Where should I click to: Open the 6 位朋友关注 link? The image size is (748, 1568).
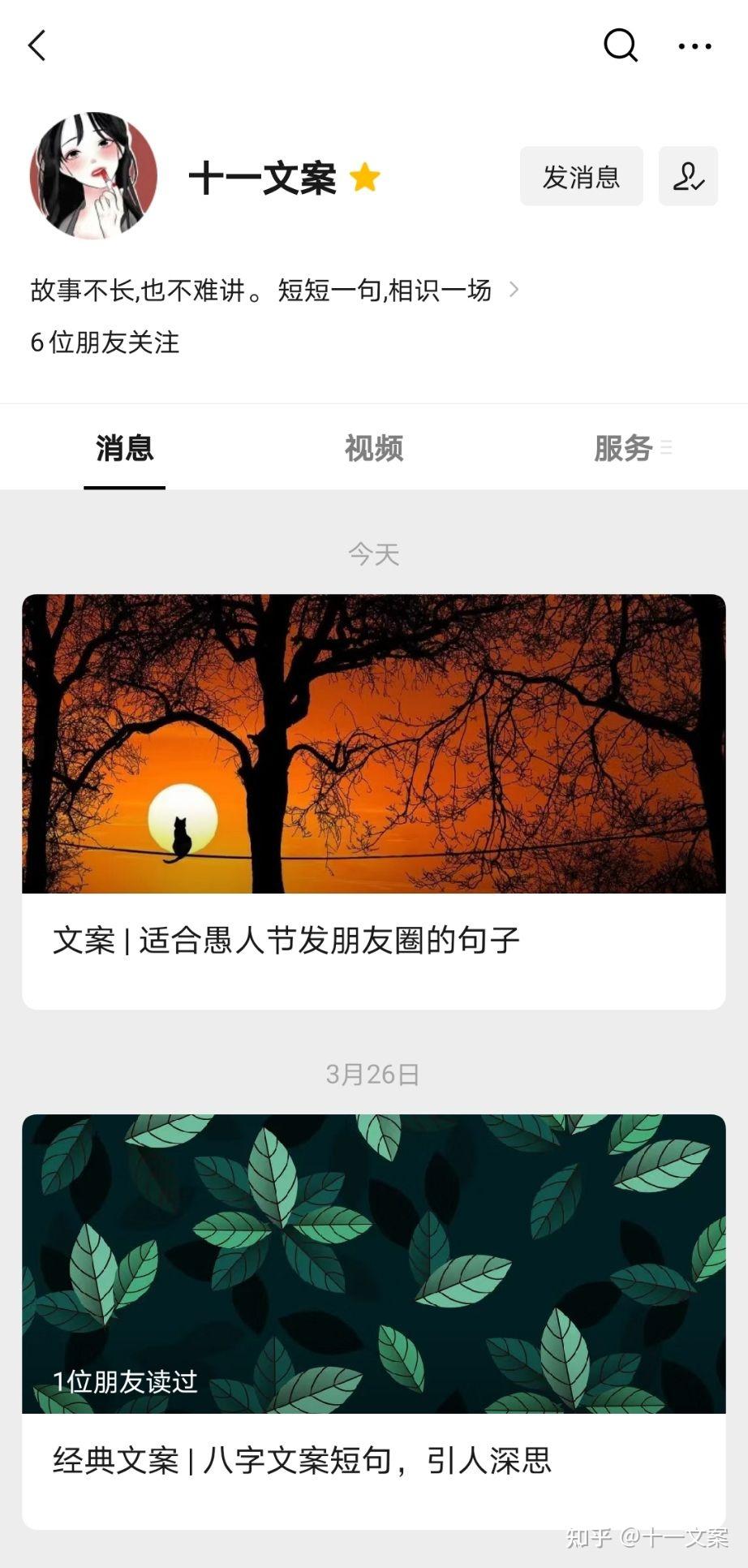[x=105, y=342]
